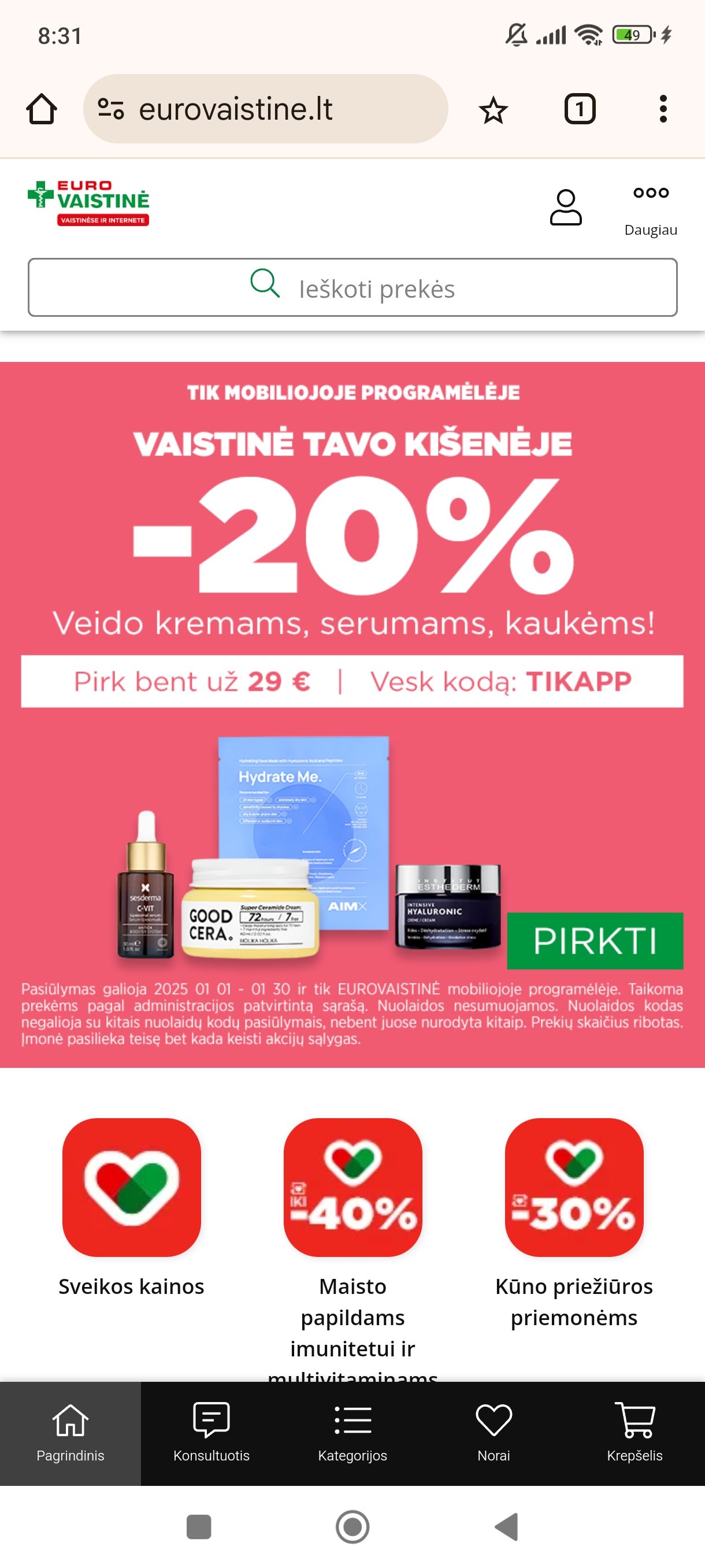Go to the browser home page
Viewport: 705px width, 1568px height.
(x=42, y=110)
